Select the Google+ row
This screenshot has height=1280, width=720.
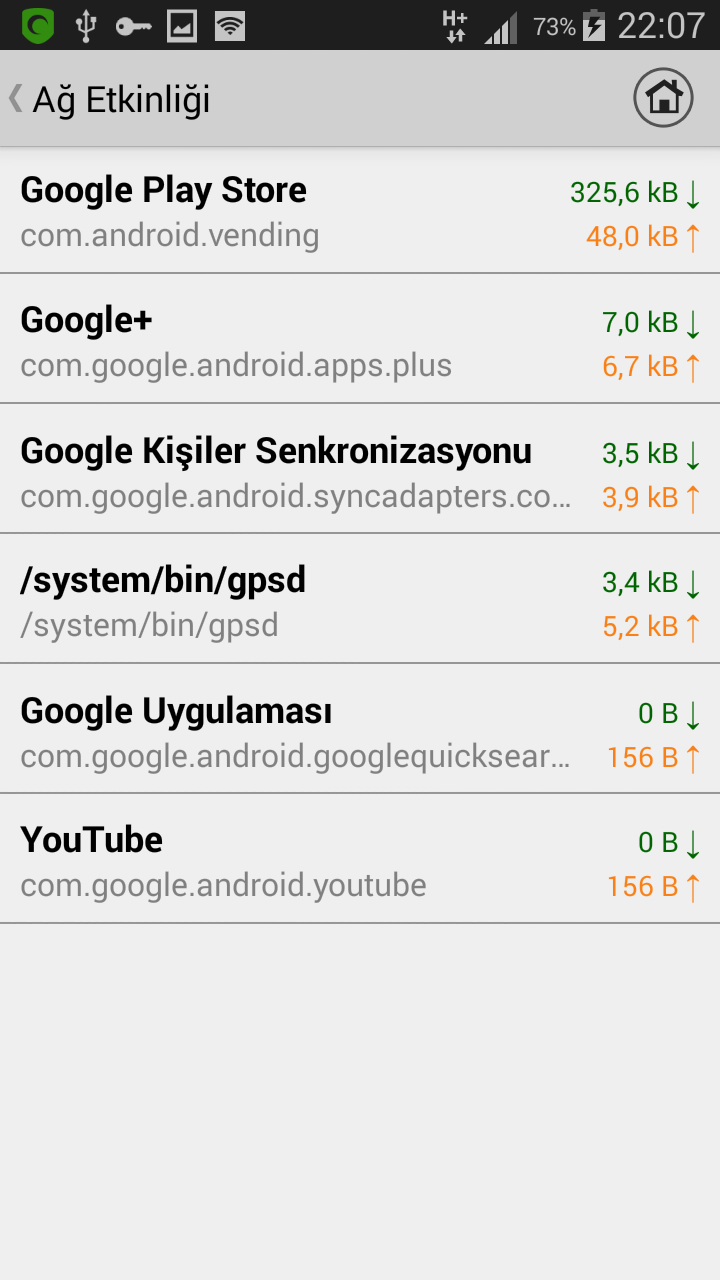360,339
